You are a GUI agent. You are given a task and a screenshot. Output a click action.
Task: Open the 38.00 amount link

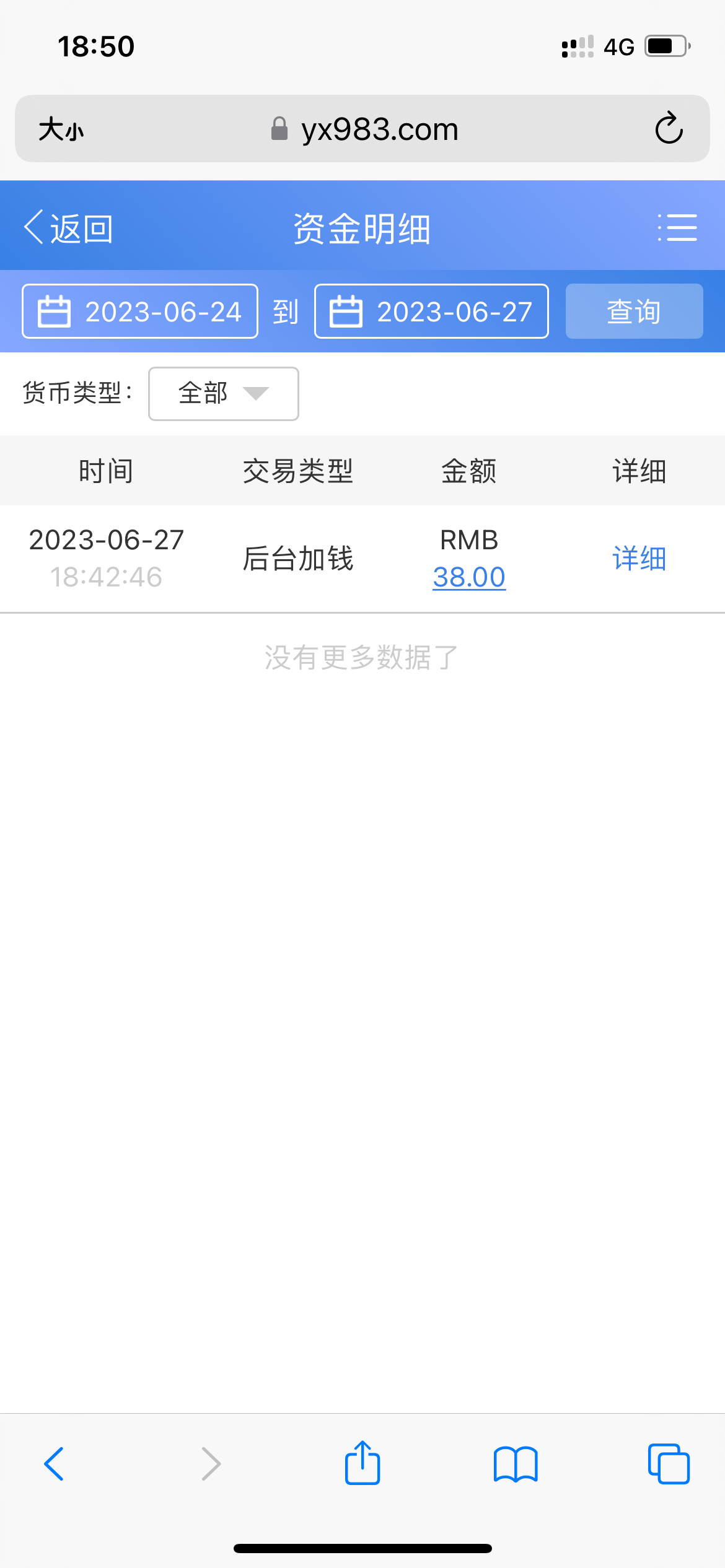[x=469, y=577]
